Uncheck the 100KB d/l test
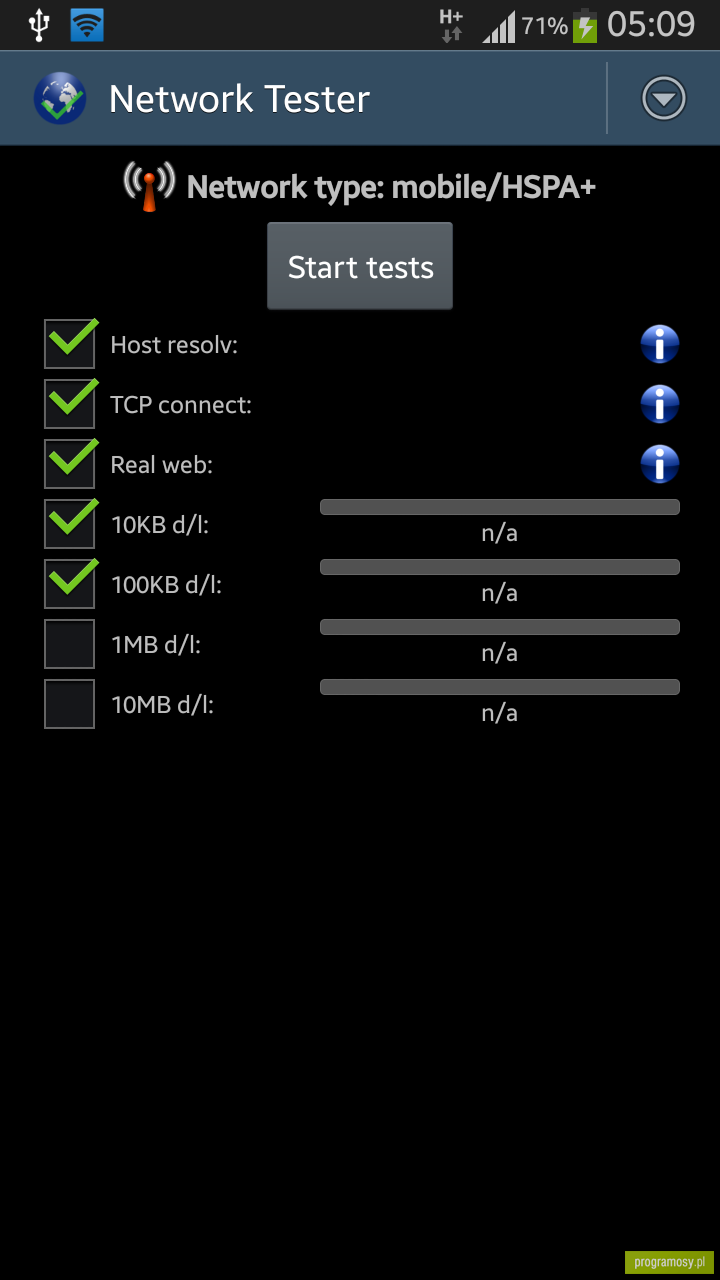Screen dimensions: 720x1280 [x=70, y=584]
